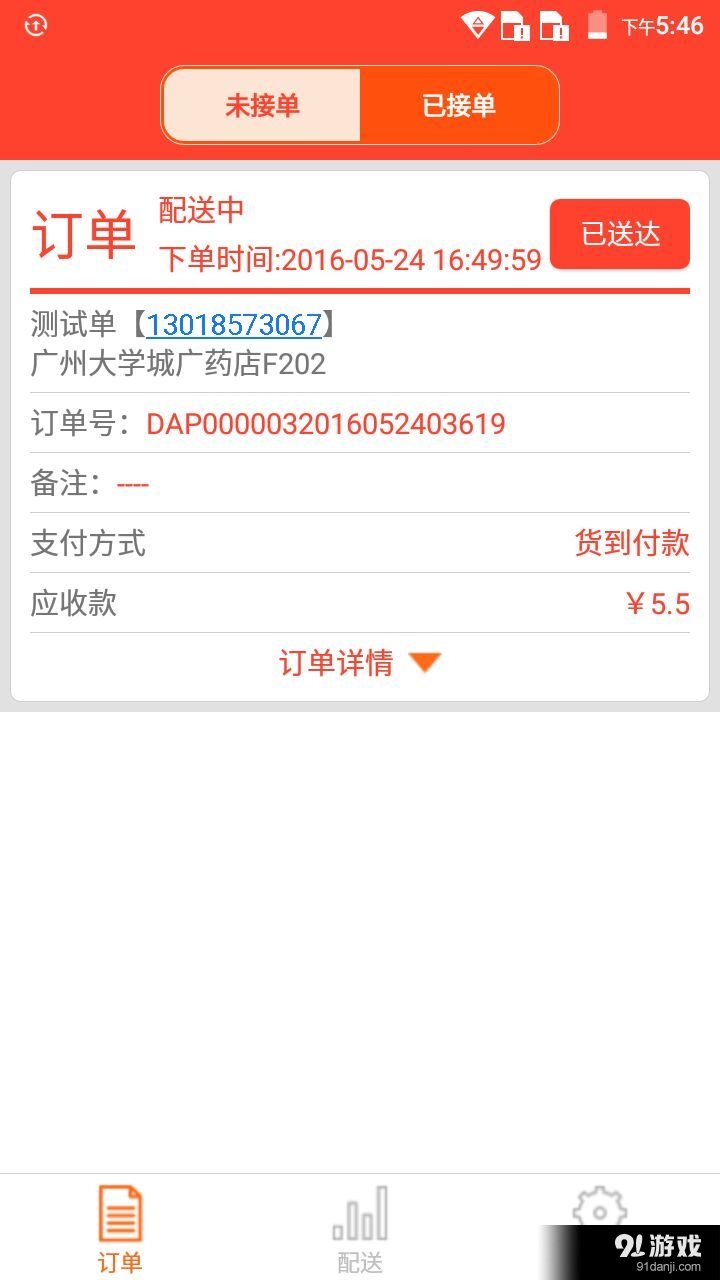Switch to the 已接单 tab
The image size is (720, 1280).
point(458,104)
